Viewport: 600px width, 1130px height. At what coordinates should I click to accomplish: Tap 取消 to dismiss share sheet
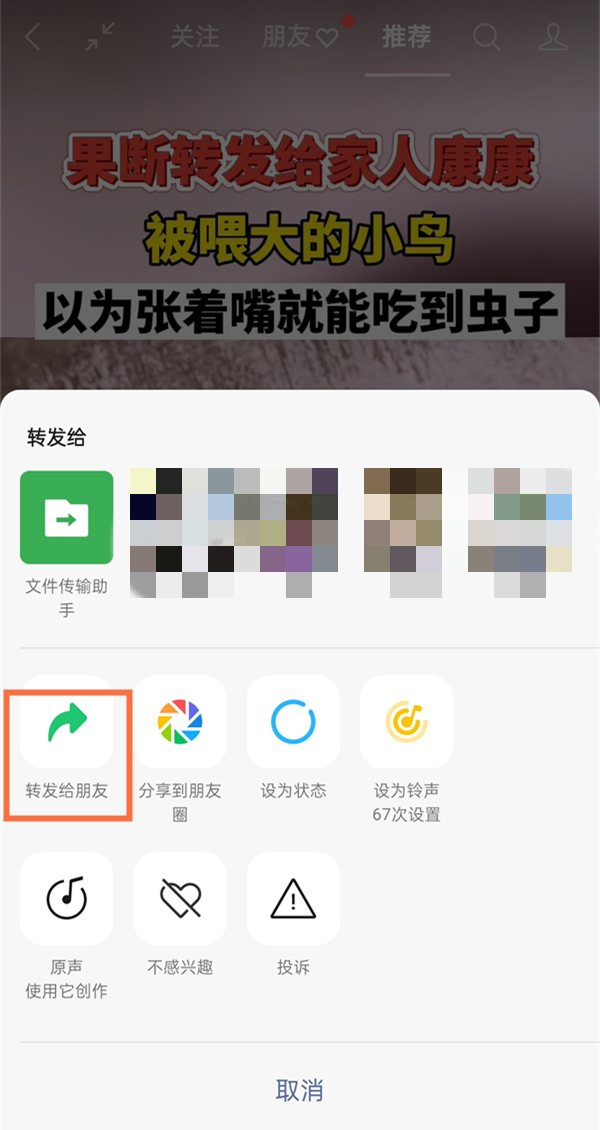point(299,1089)
